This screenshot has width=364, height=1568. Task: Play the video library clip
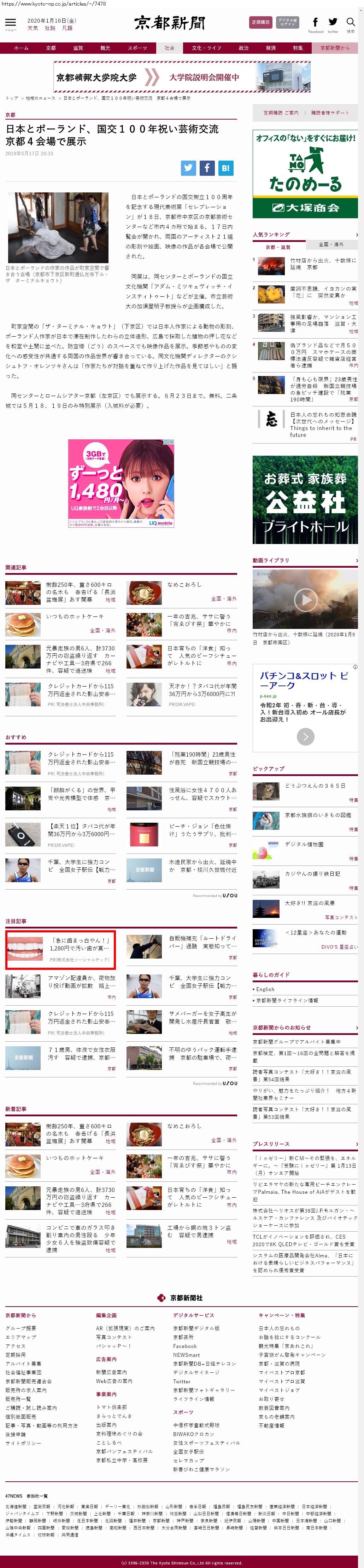pos(305,600)
